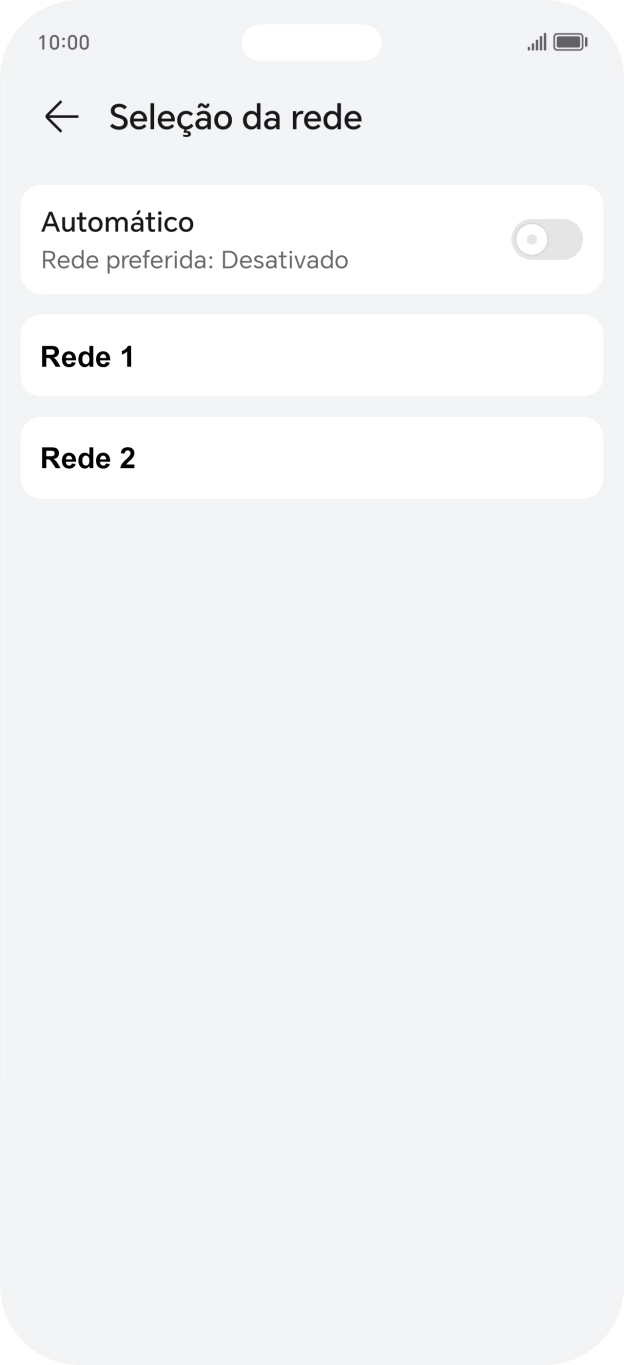This screenshot has width=624, height=1365.
Task: Enable the Automático network toggle
Action: pos(546,240)
